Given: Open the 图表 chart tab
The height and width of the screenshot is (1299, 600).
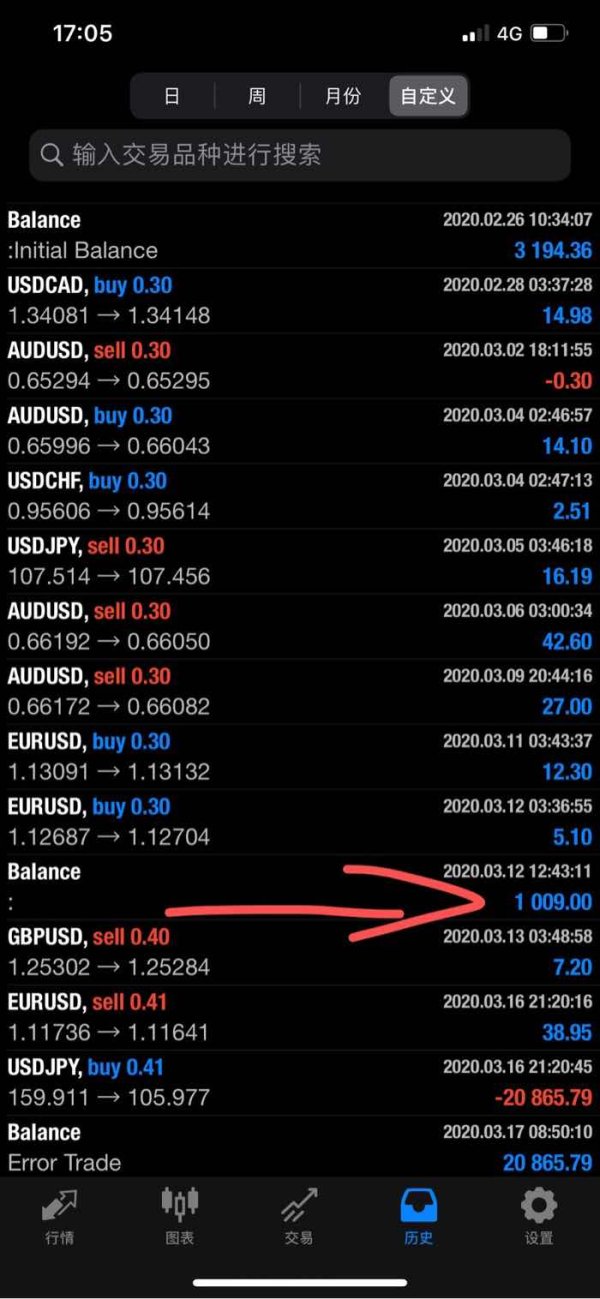Looking at the screenshot, I should click(179, 1216).
